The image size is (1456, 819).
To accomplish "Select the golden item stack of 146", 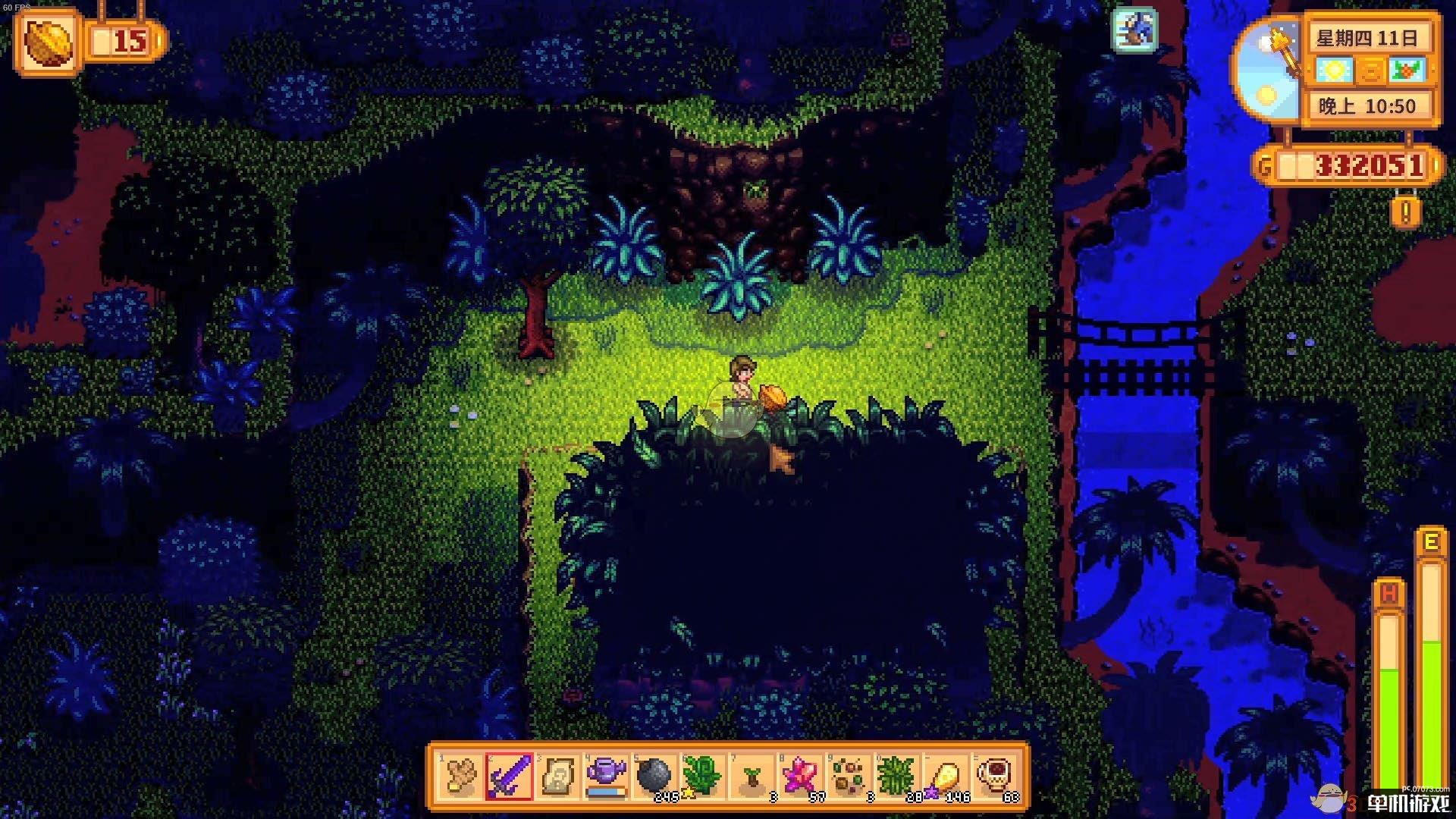I will pyautogui.click(x=946, y=777).
